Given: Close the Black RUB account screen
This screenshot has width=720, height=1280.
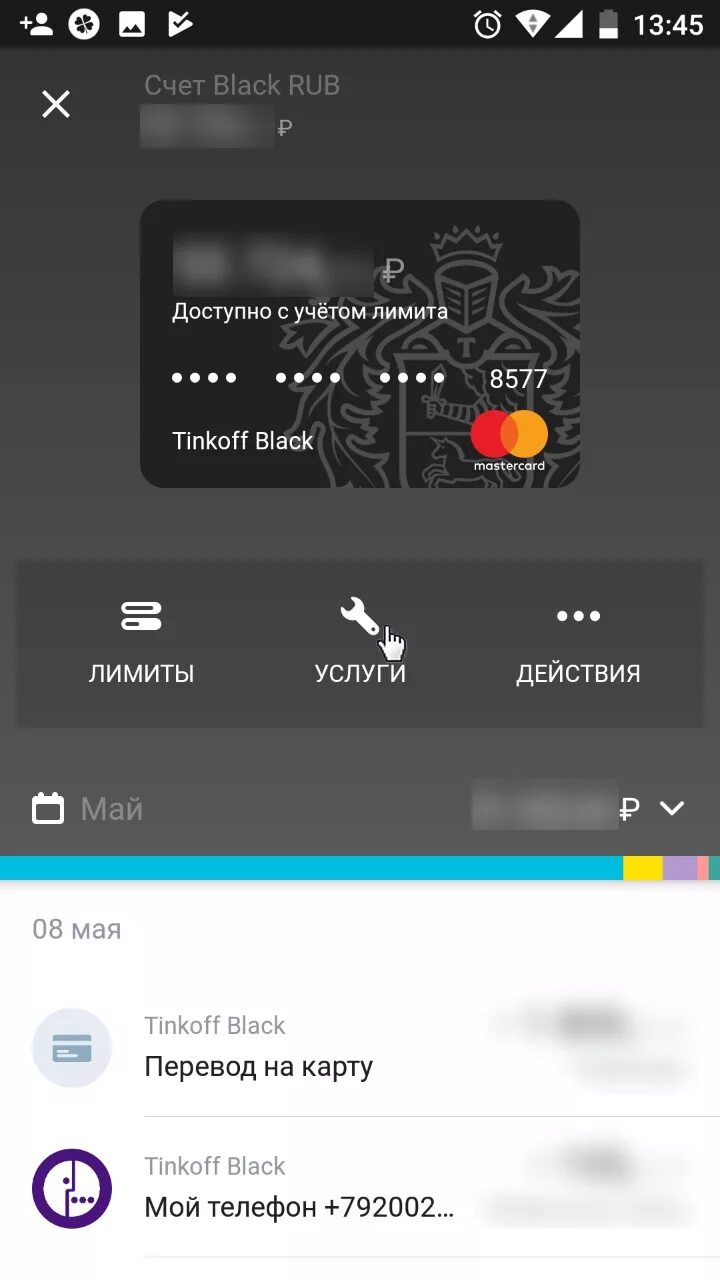Looking at the screenshot, I should [x=56, y=104].
